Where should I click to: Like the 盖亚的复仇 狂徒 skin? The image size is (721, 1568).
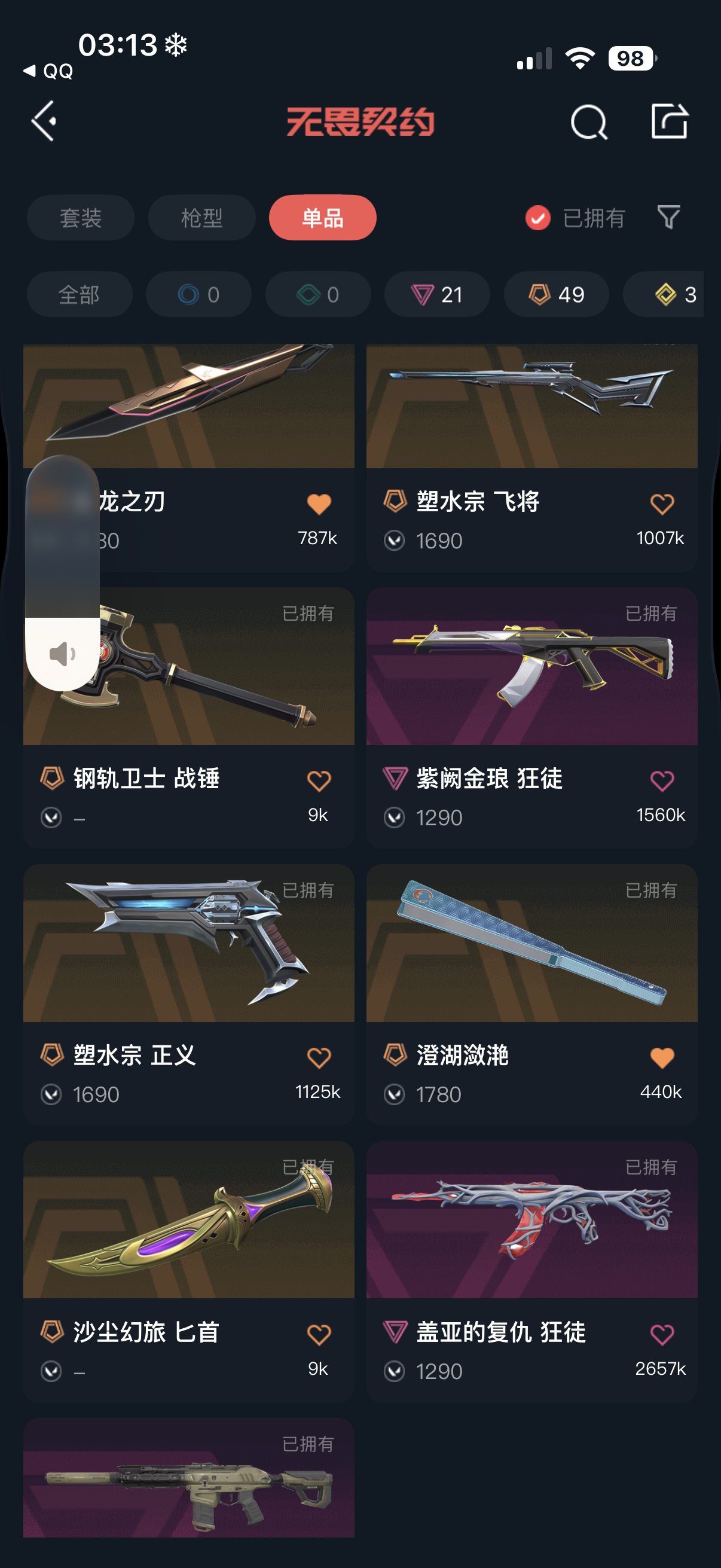click(x=662, y=1335)
